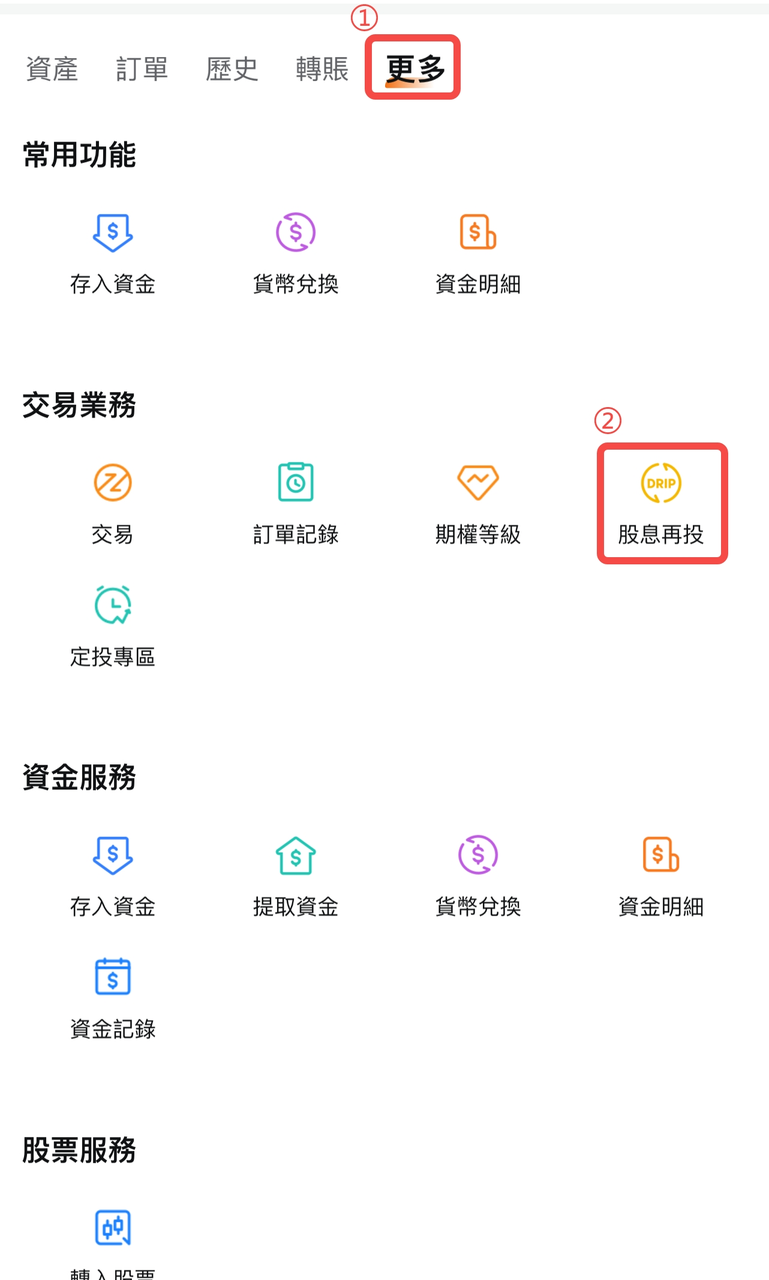Switch to the 資產 tab
Screen dimensions: 769x1280
pyautogui.click(x=52, y=69)
